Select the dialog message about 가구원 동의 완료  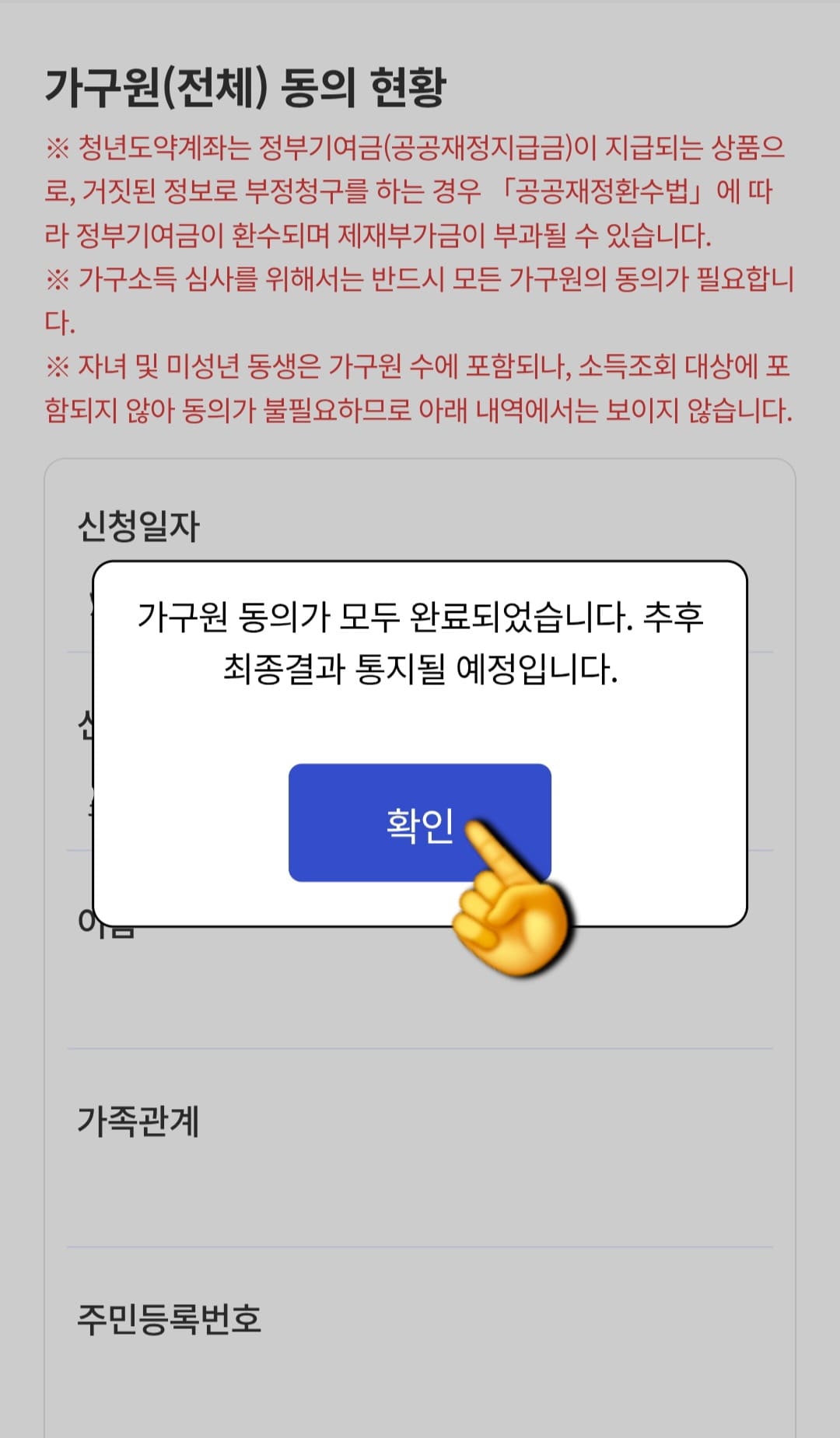click(x=420, y=640)
